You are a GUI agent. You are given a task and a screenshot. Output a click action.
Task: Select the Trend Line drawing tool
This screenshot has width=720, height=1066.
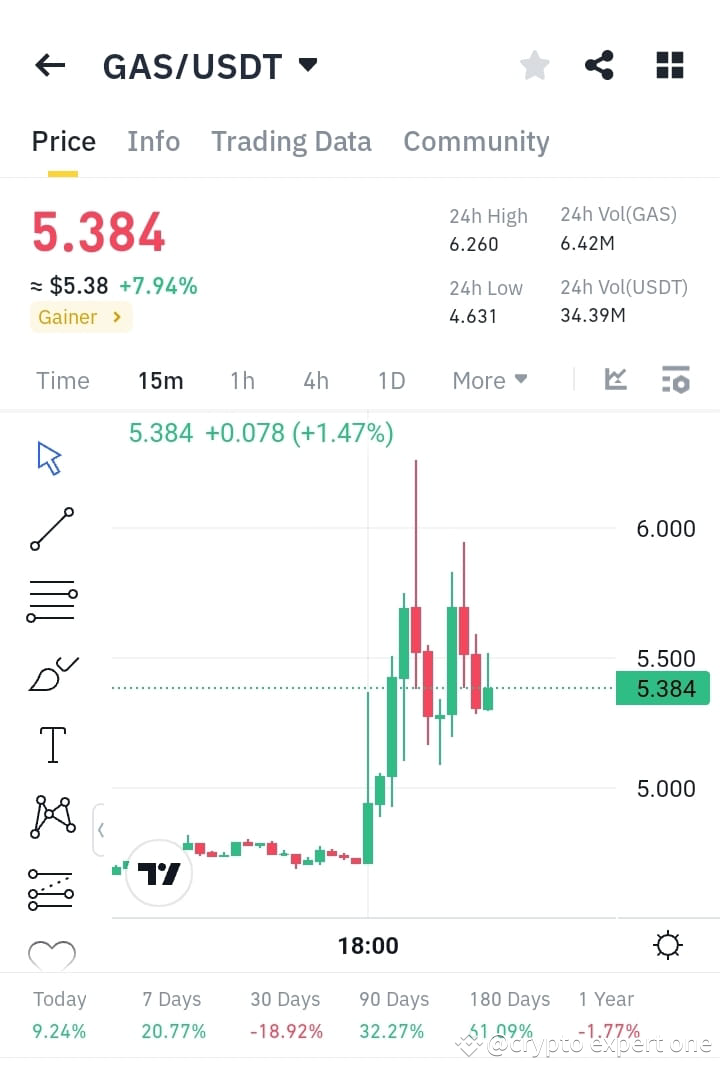[x=51, y=529]
